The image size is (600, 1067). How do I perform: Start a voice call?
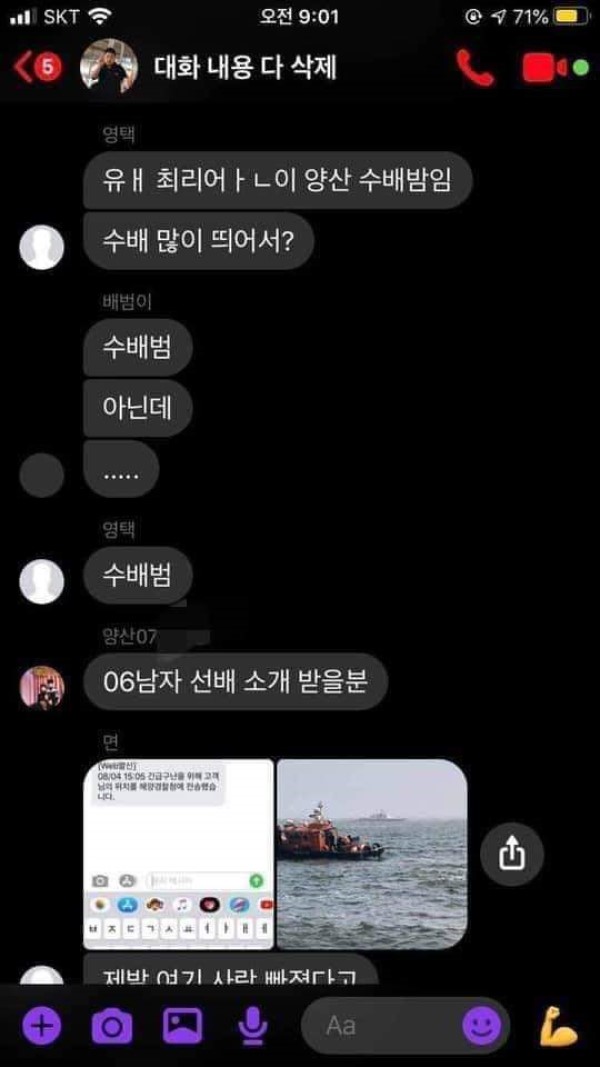click(x=474, y=67)
